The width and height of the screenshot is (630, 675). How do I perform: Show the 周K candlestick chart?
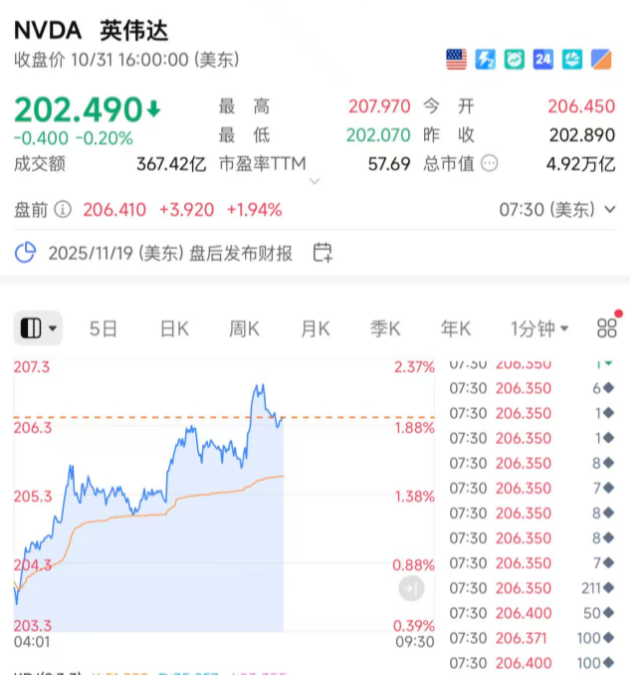click(x=244, y=328)
